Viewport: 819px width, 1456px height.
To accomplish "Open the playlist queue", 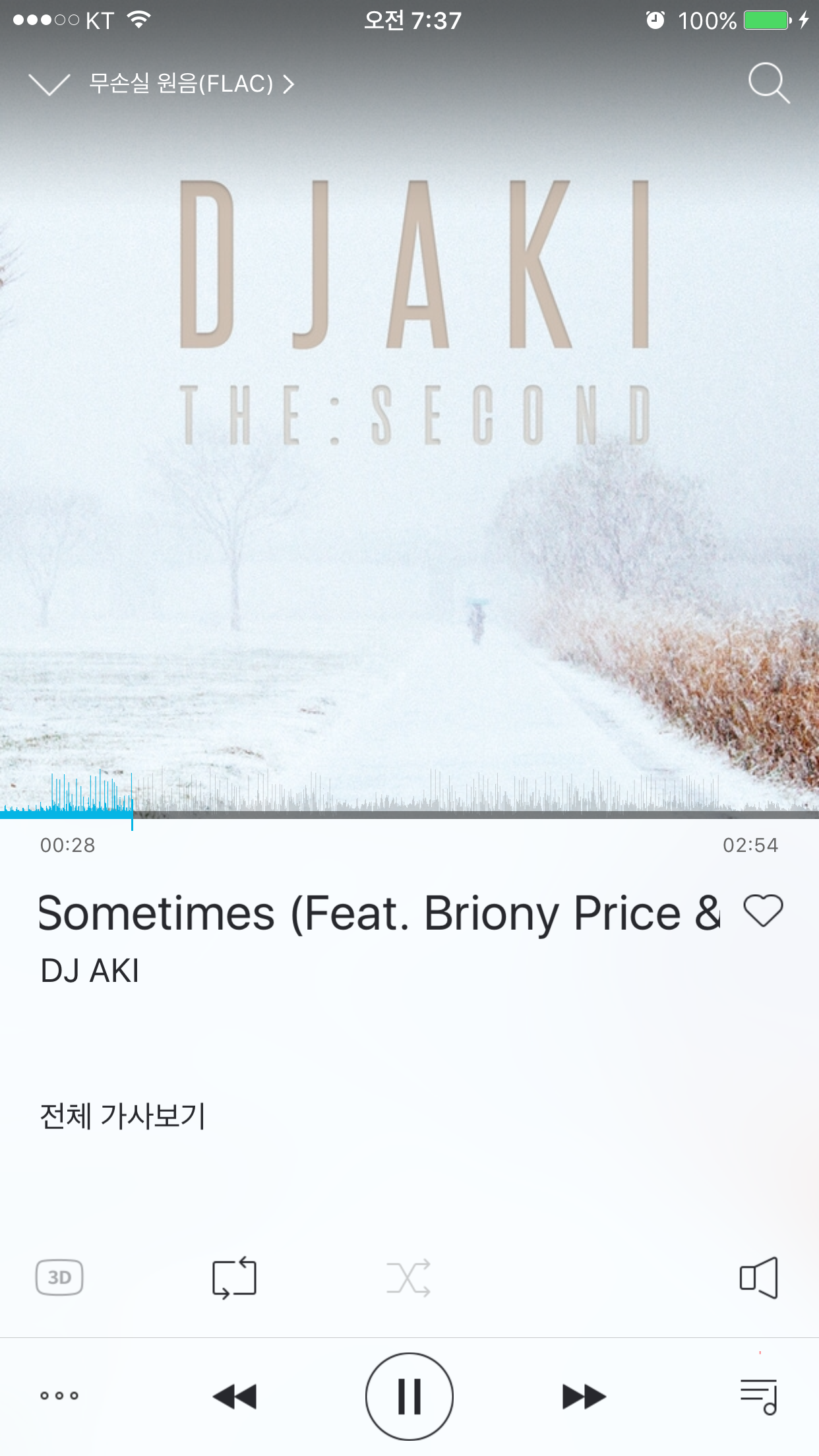I will [x=759, y=1396].
